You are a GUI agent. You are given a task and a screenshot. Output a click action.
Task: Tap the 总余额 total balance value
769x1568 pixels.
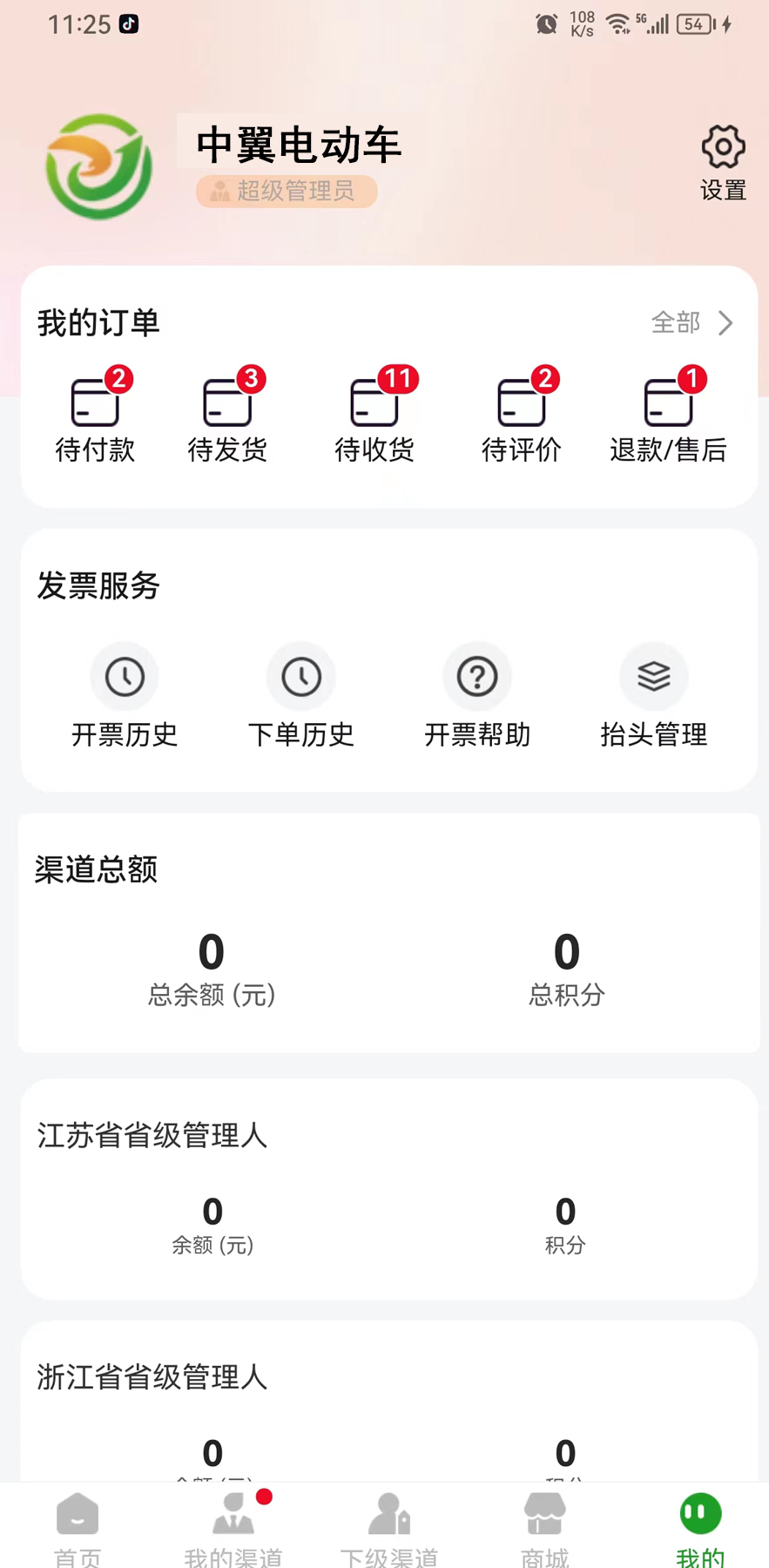(x=211, y=951)
